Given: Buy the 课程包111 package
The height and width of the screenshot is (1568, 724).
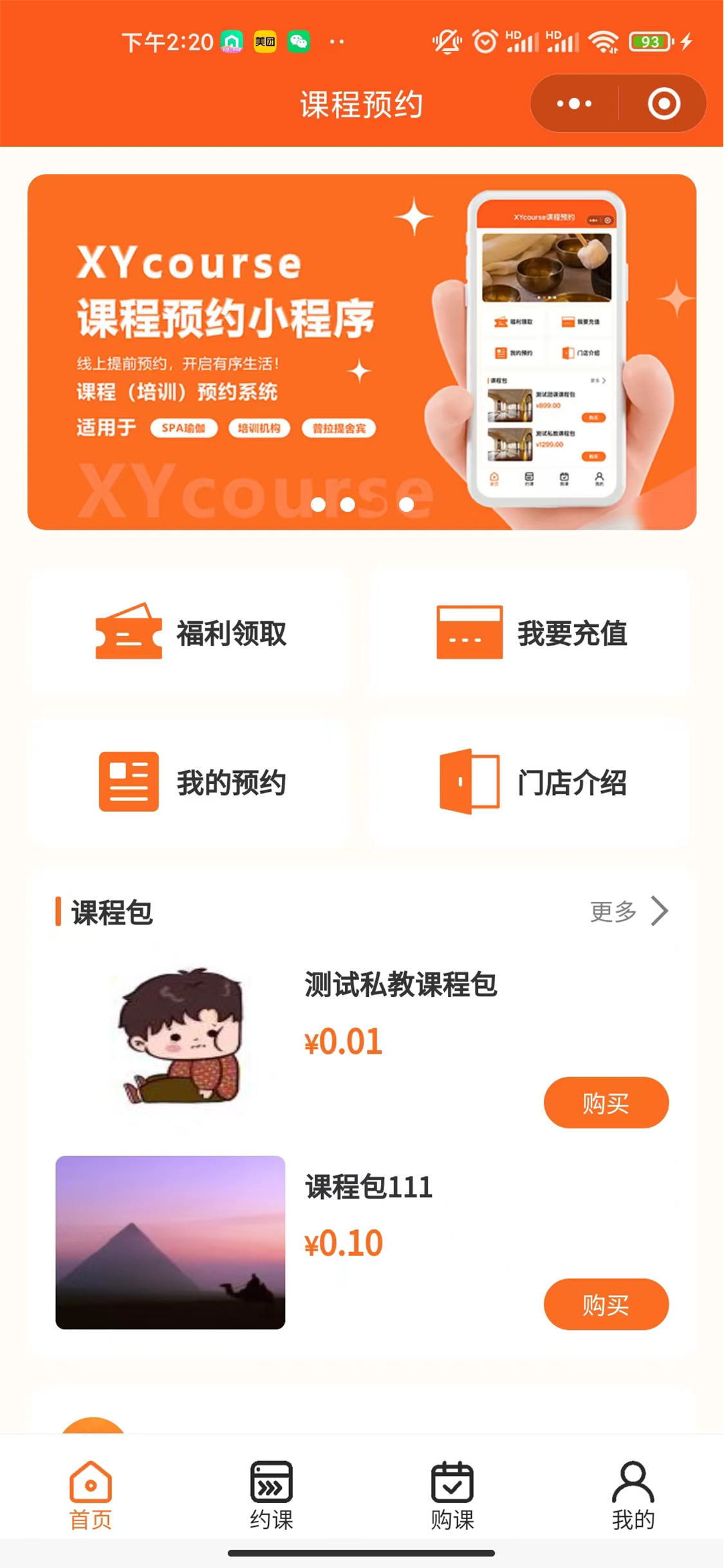Looking at the screenshot, I should click(x=606, y=1304).
